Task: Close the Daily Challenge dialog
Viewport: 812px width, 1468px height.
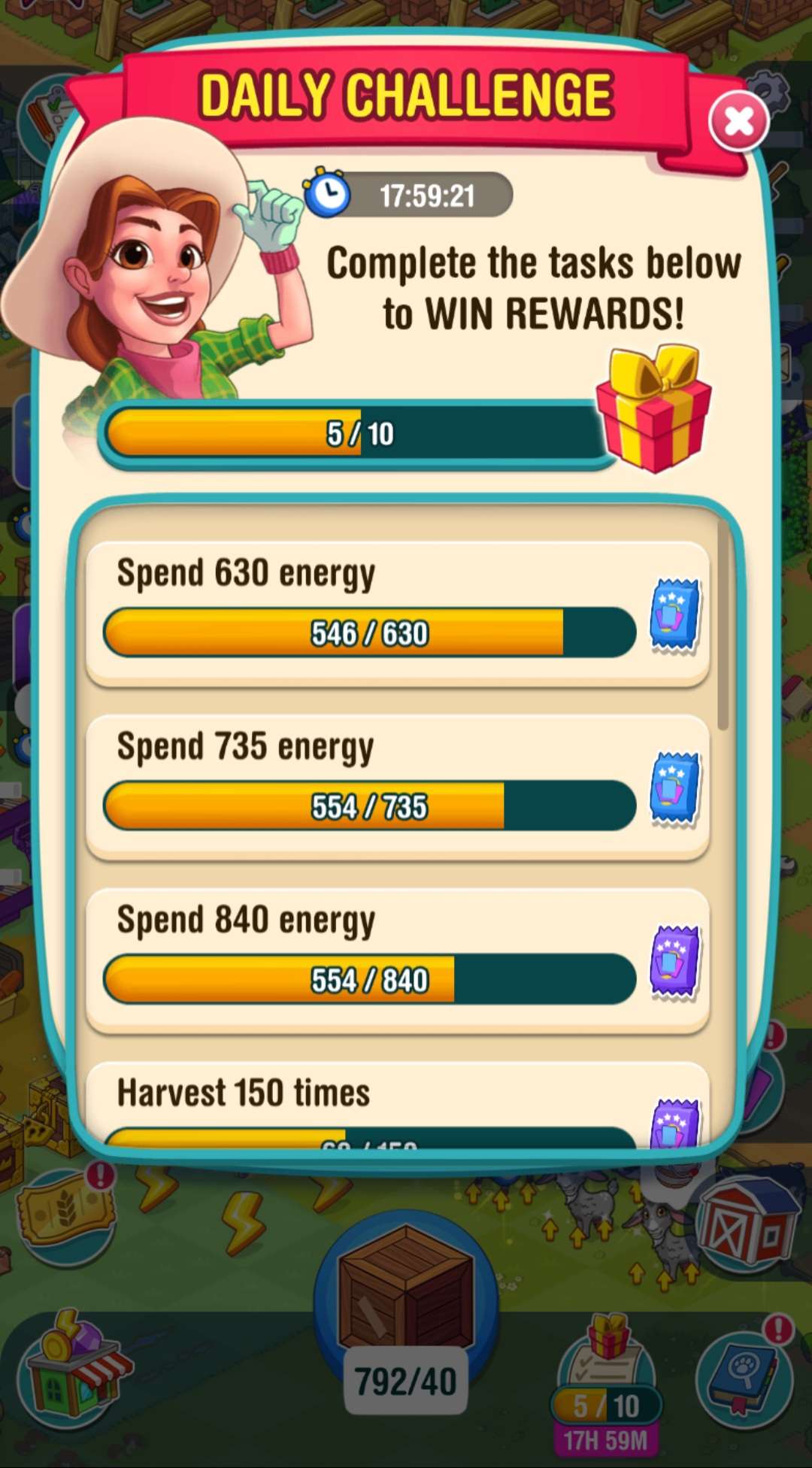Action: coord(738,121)
